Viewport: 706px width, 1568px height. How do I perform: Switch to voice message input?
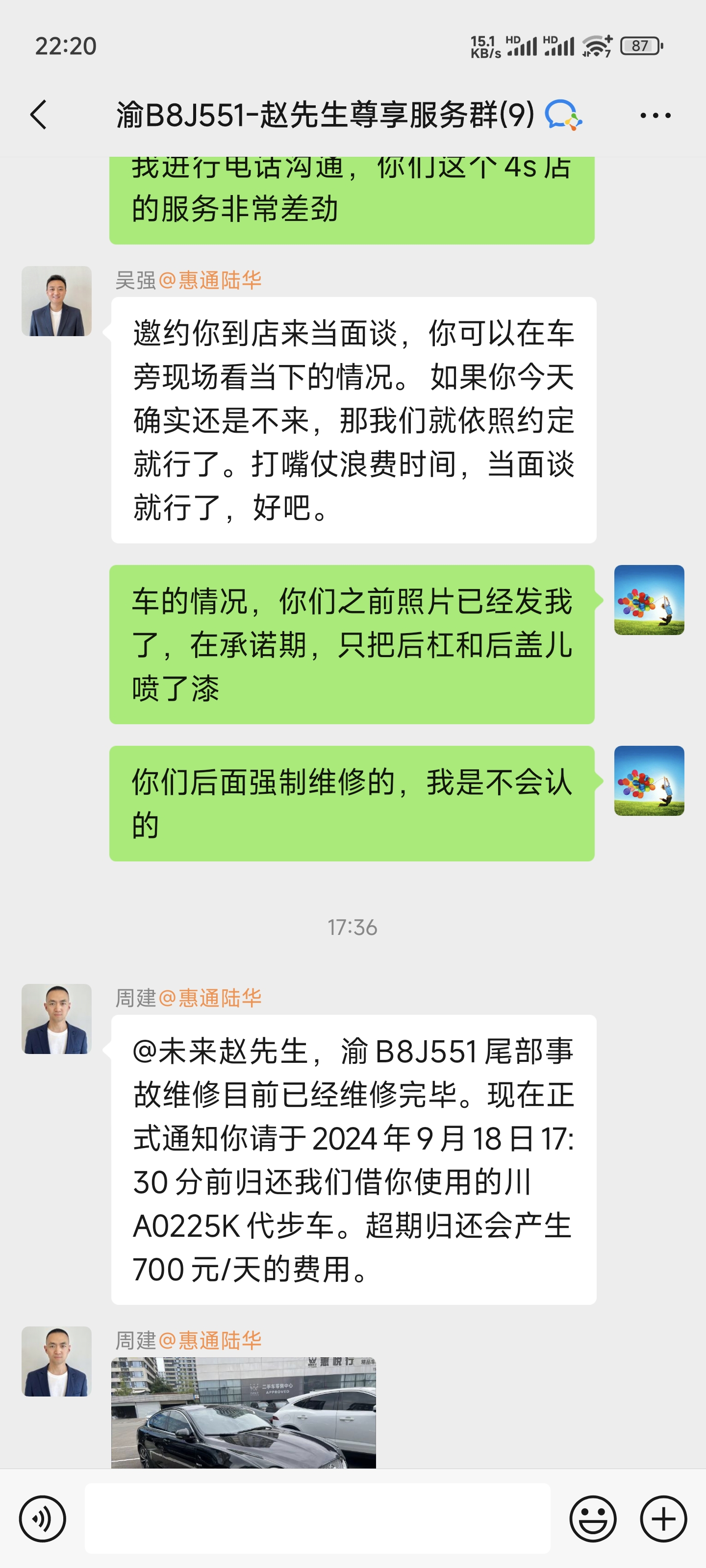42,1519
